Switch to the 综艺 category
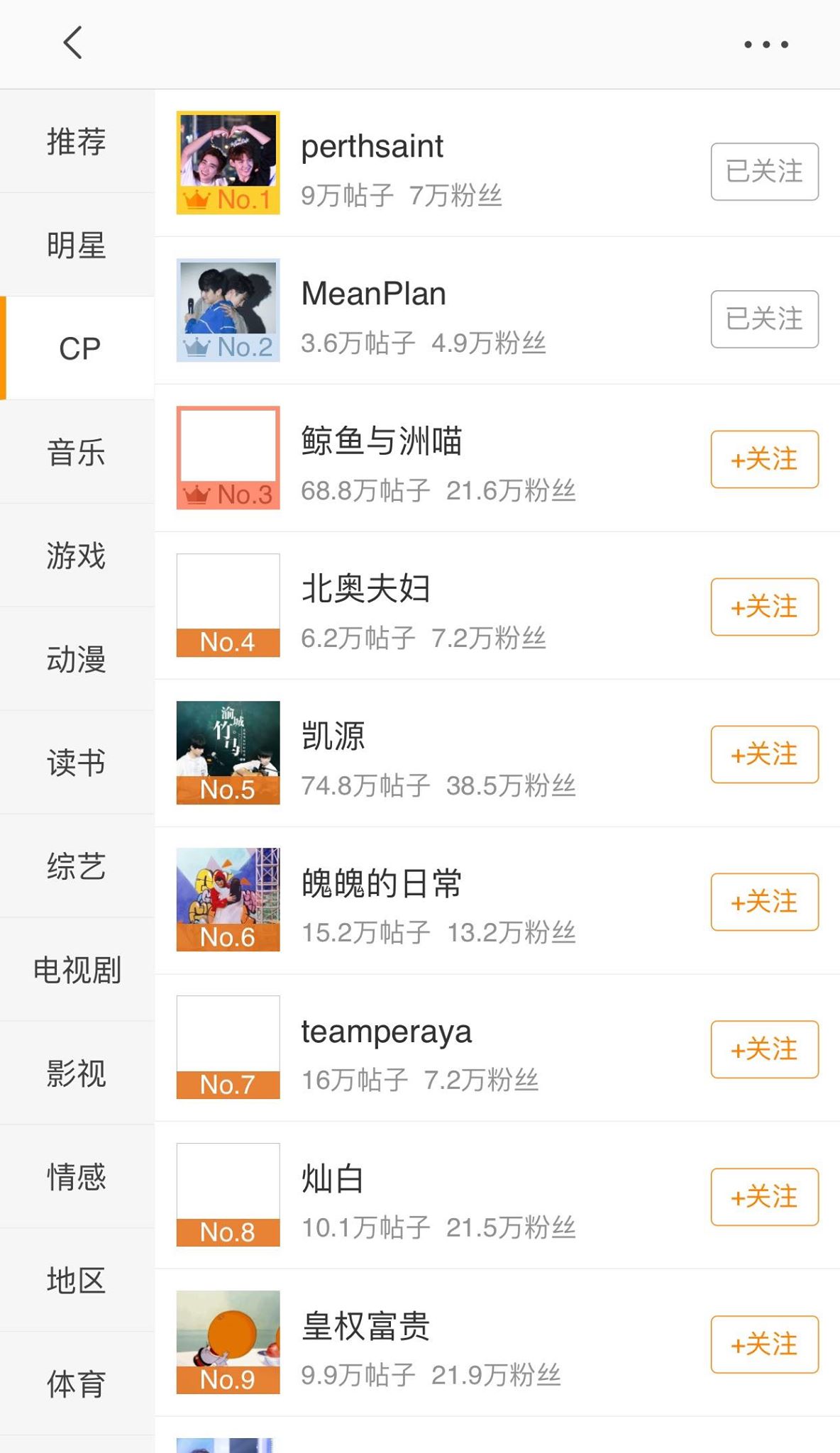Viewport: 840px width, 1453px height. pyautogui.click(x=77, y=866)
